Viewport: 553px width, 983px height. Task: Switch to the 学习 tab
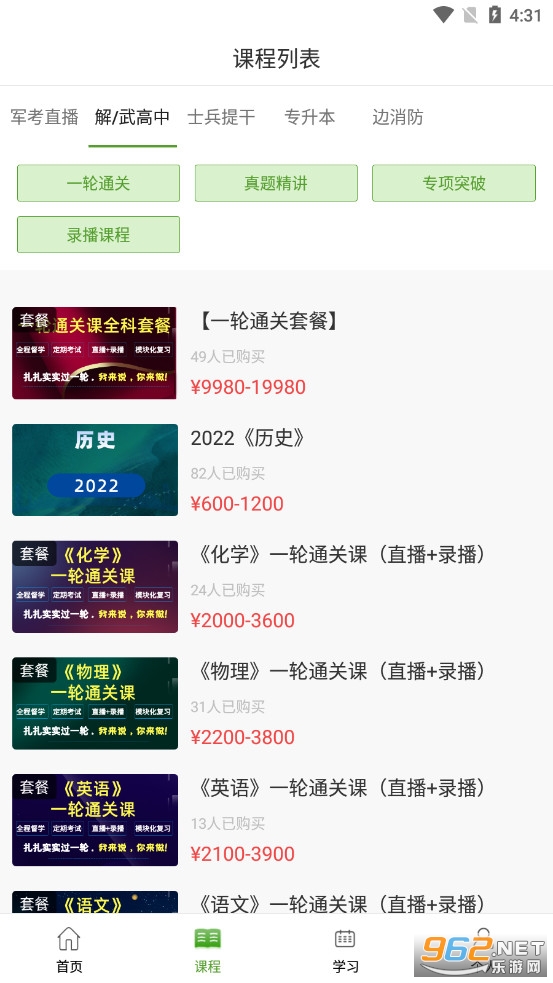click(345, 949)
